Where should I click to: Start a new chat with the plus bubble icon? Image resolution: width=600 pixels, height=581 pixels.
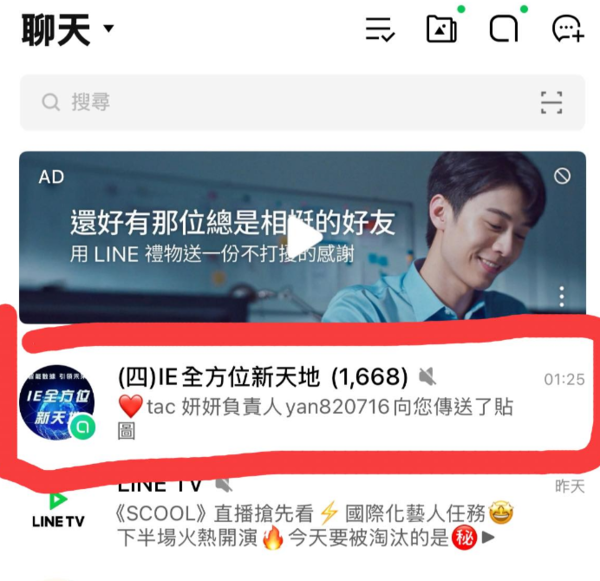(567, 29)
